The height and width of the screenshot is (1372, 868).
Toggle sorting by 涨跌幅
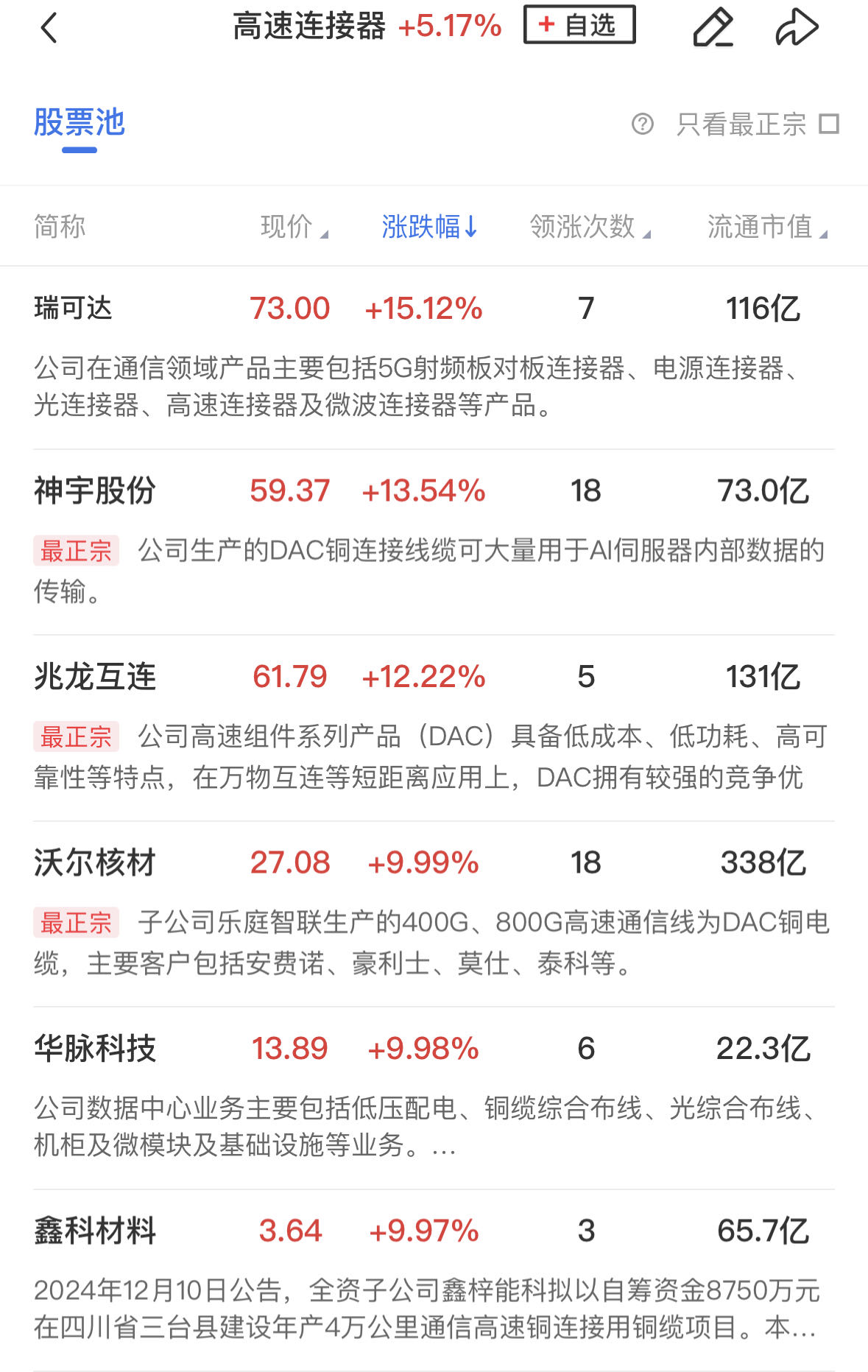(x=429, y=227)
